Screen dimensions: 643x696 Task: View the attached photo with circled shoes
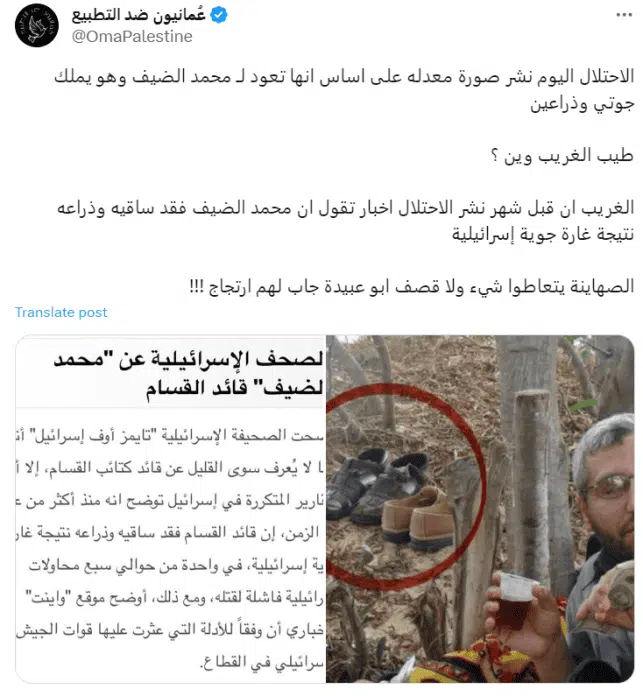click(x=480, y=509)
